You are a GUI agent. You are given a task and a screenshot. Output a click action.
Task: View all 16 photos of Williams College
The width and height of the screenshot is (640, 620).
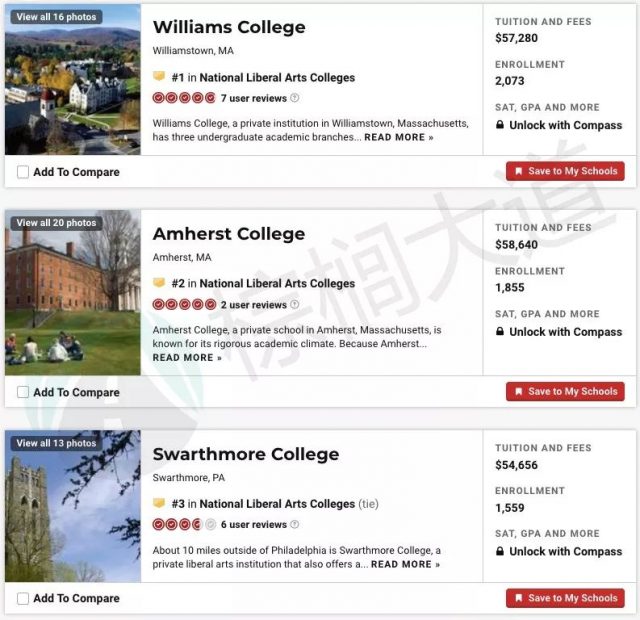coord(57,17)
